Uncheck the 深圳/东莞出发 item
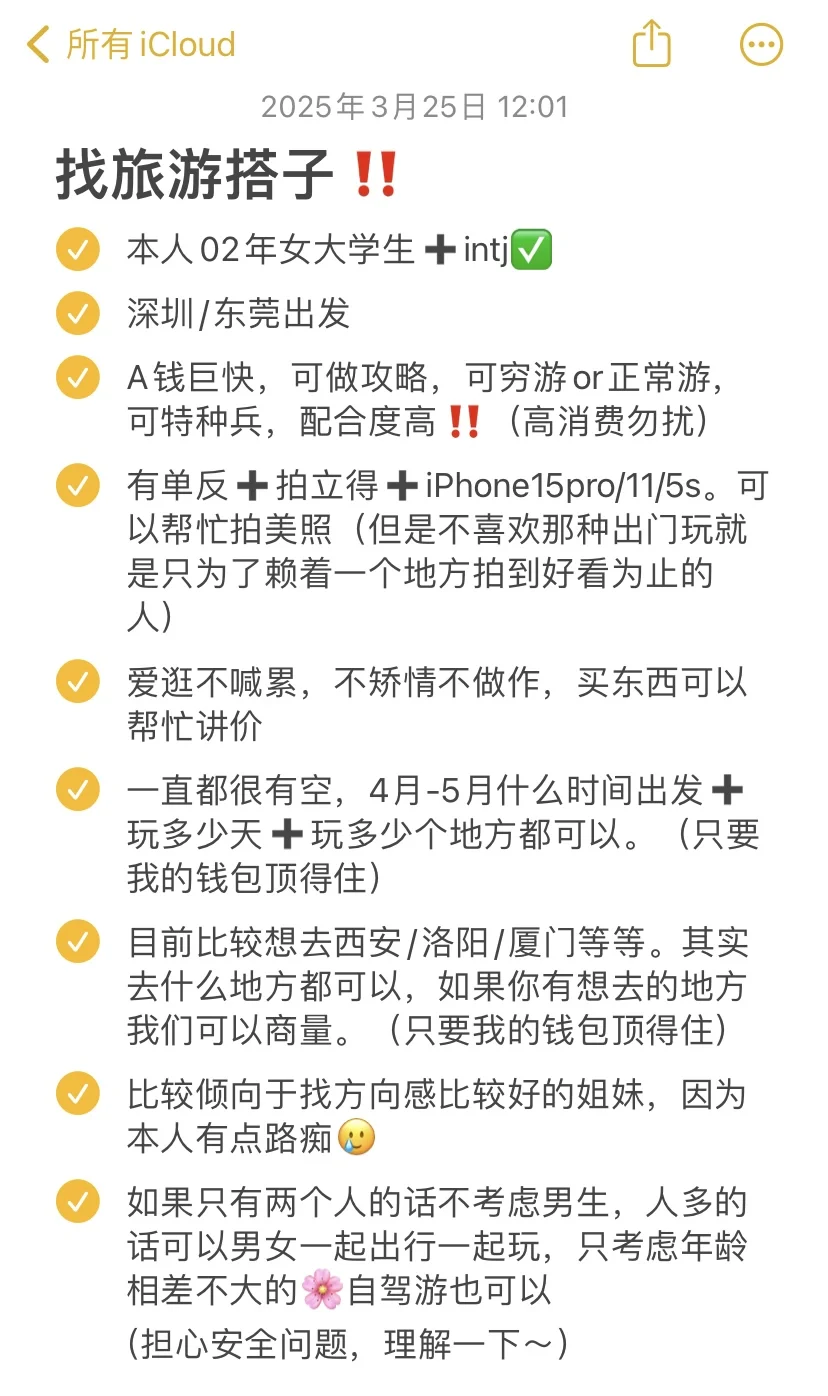 77,314
